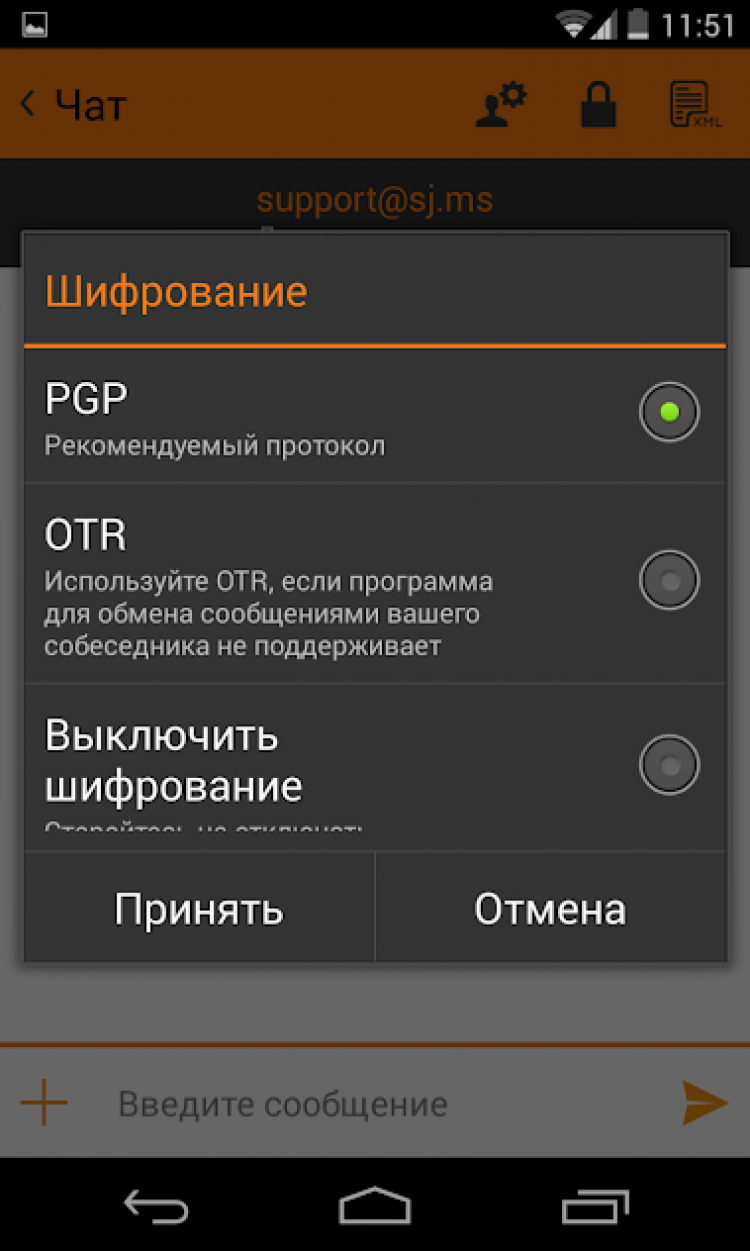Tap the encryption padlock icon
Viewport: 750px width, 1251px height.
598,105
